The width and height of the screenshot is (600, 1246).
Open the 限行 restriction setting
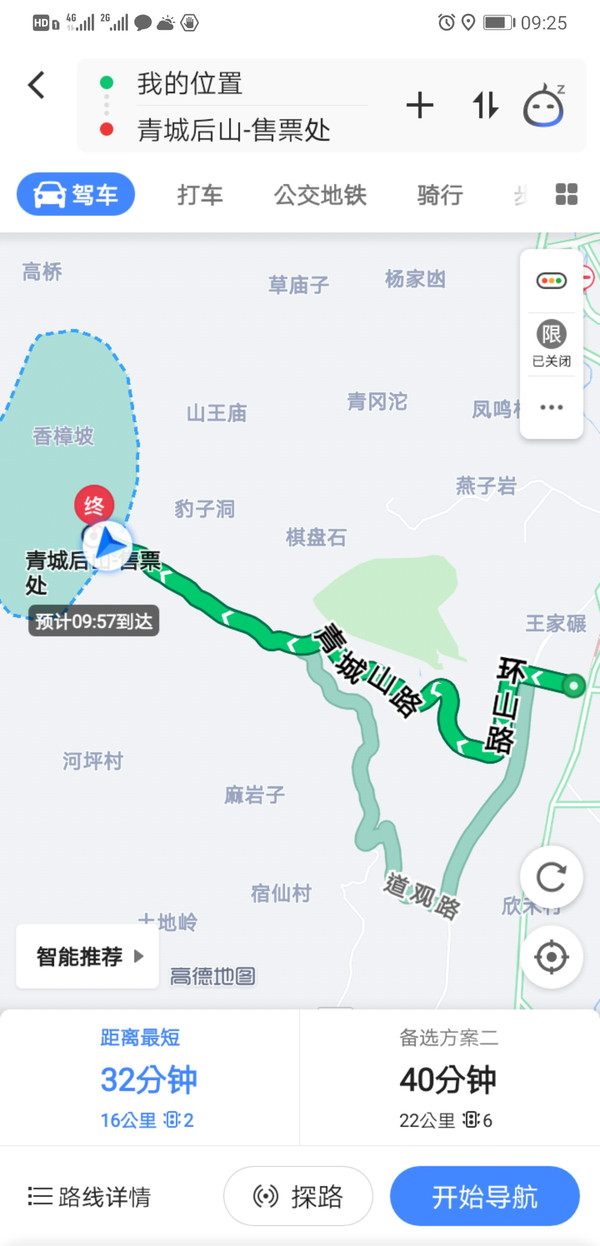(x=551, y=343)
